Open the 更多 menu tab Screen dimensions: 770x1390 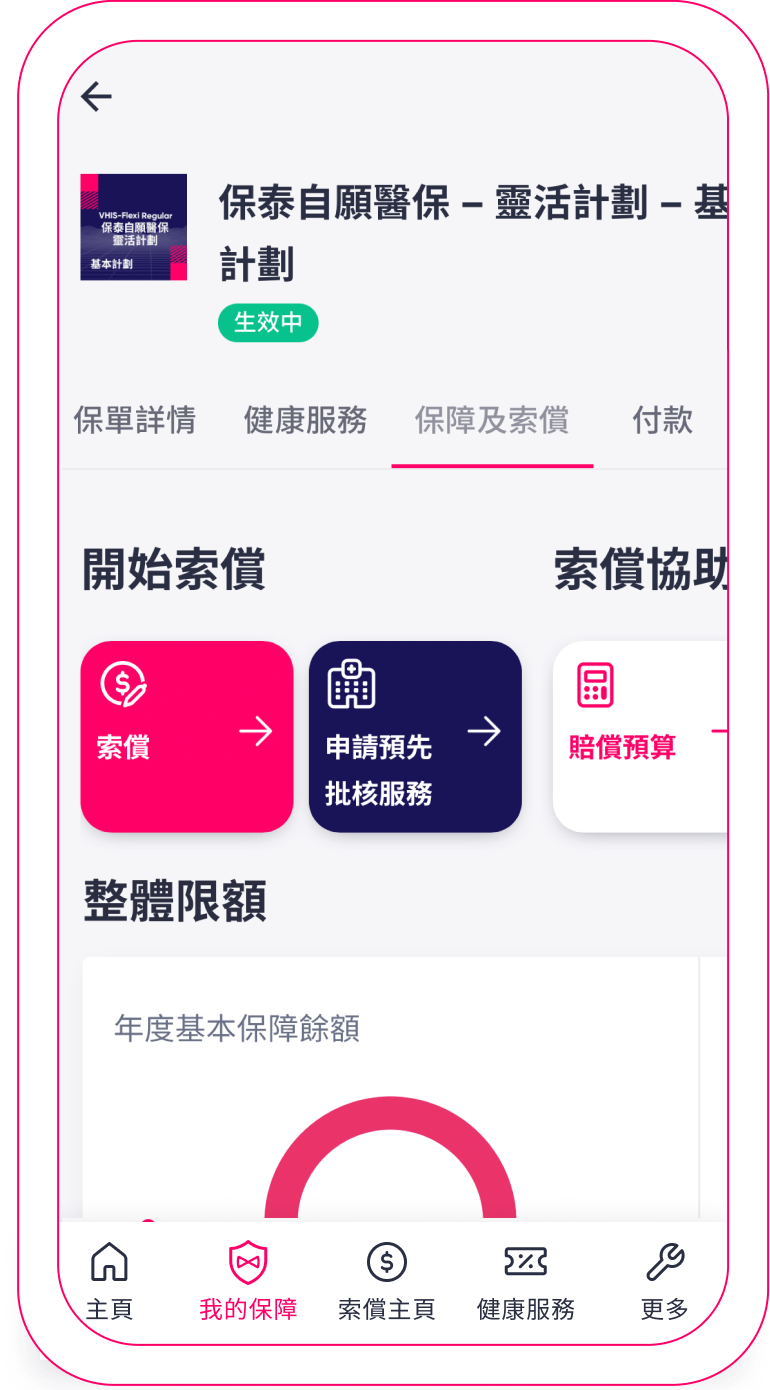pos(664,1282)
